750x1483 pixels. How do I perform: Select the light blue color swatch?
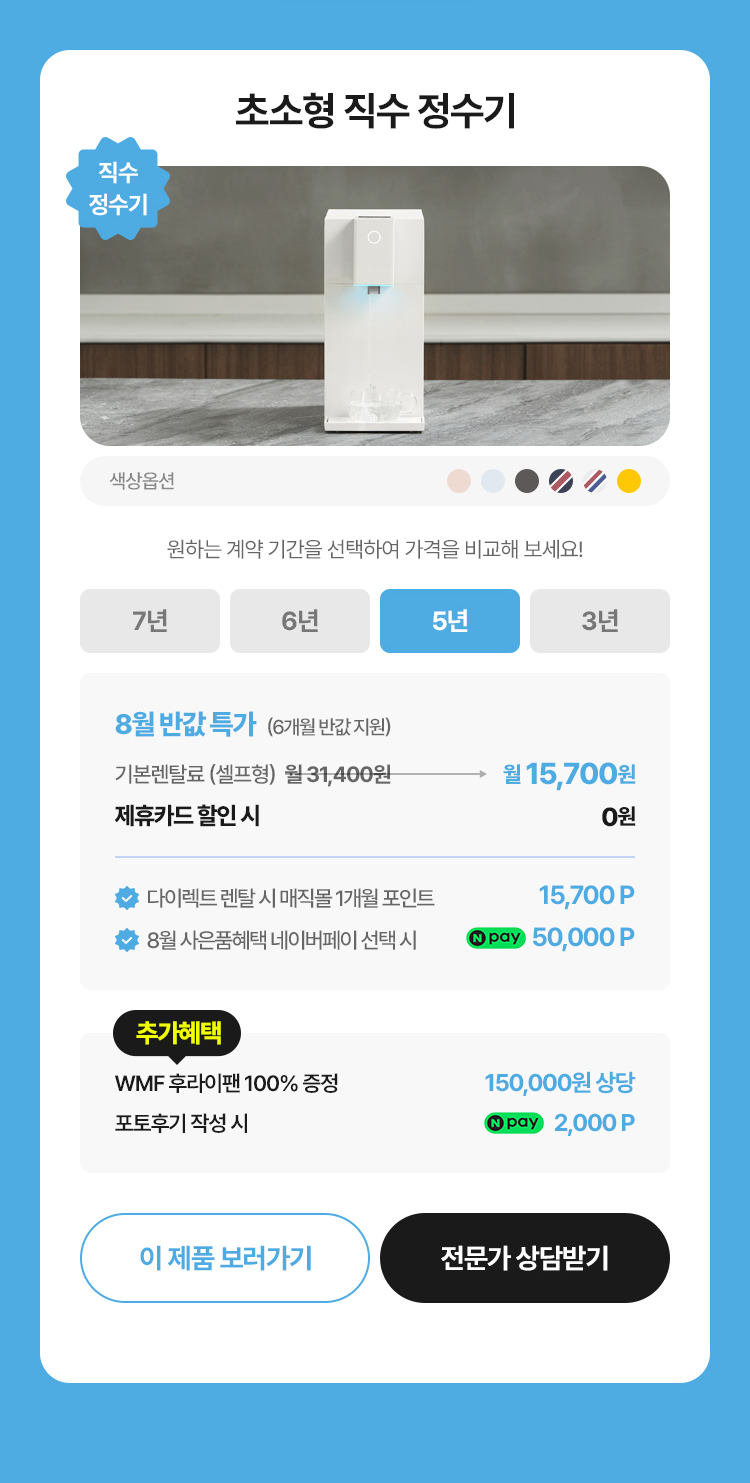pyautogui.click(x=493, y=481)
